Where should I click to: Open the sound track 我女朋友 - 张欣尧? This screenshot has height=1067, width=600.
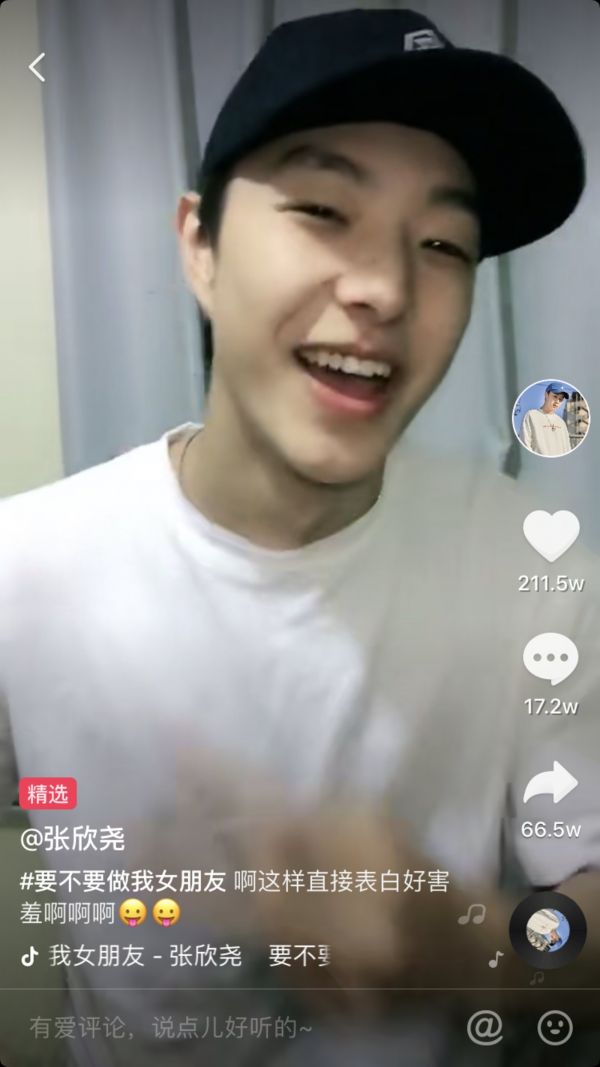(145, 955)
